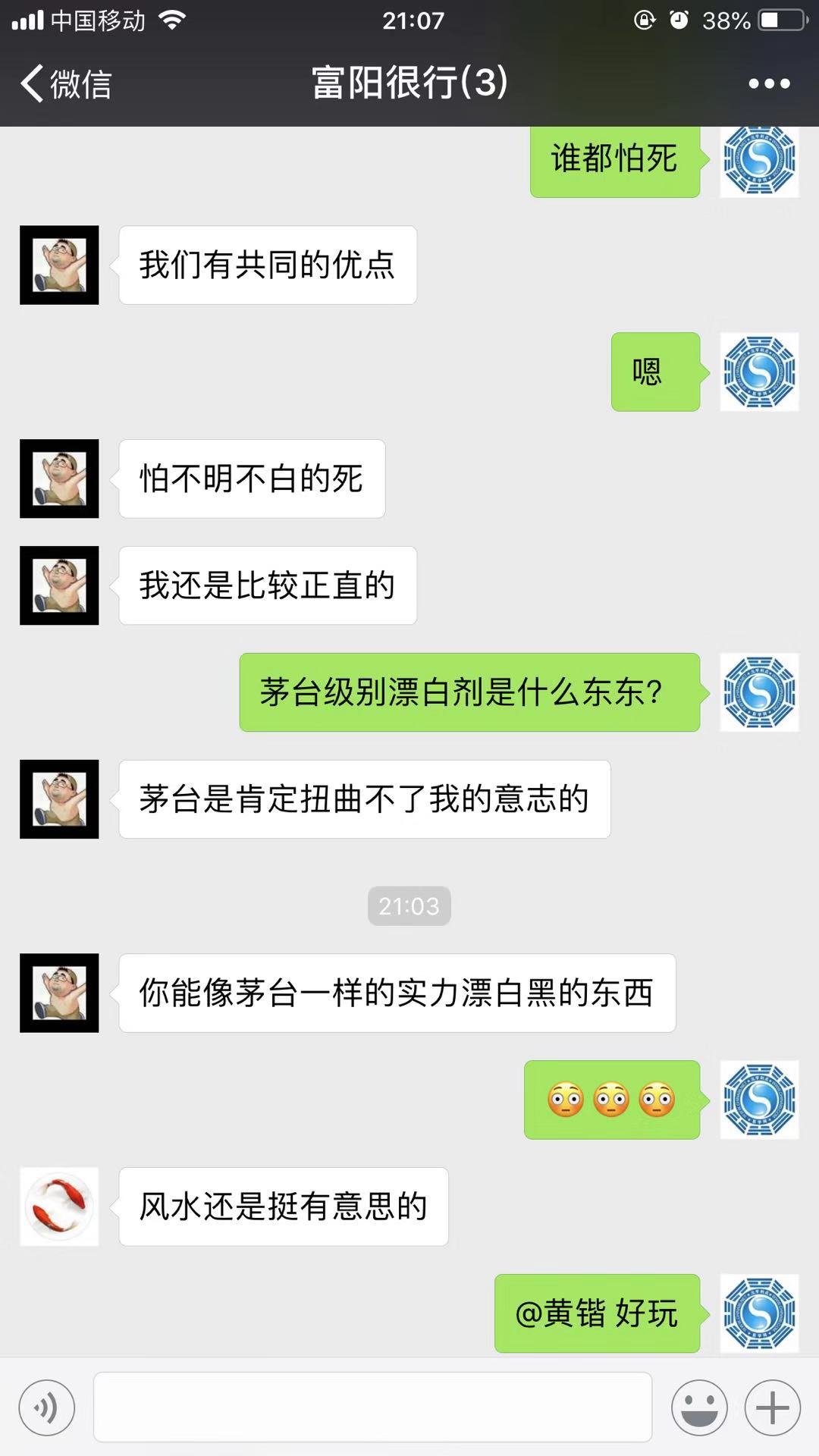The height and width of the screenshot is (1456, 819).
Task: Go back to the 微信 chat list
Action: pos(67,83)
